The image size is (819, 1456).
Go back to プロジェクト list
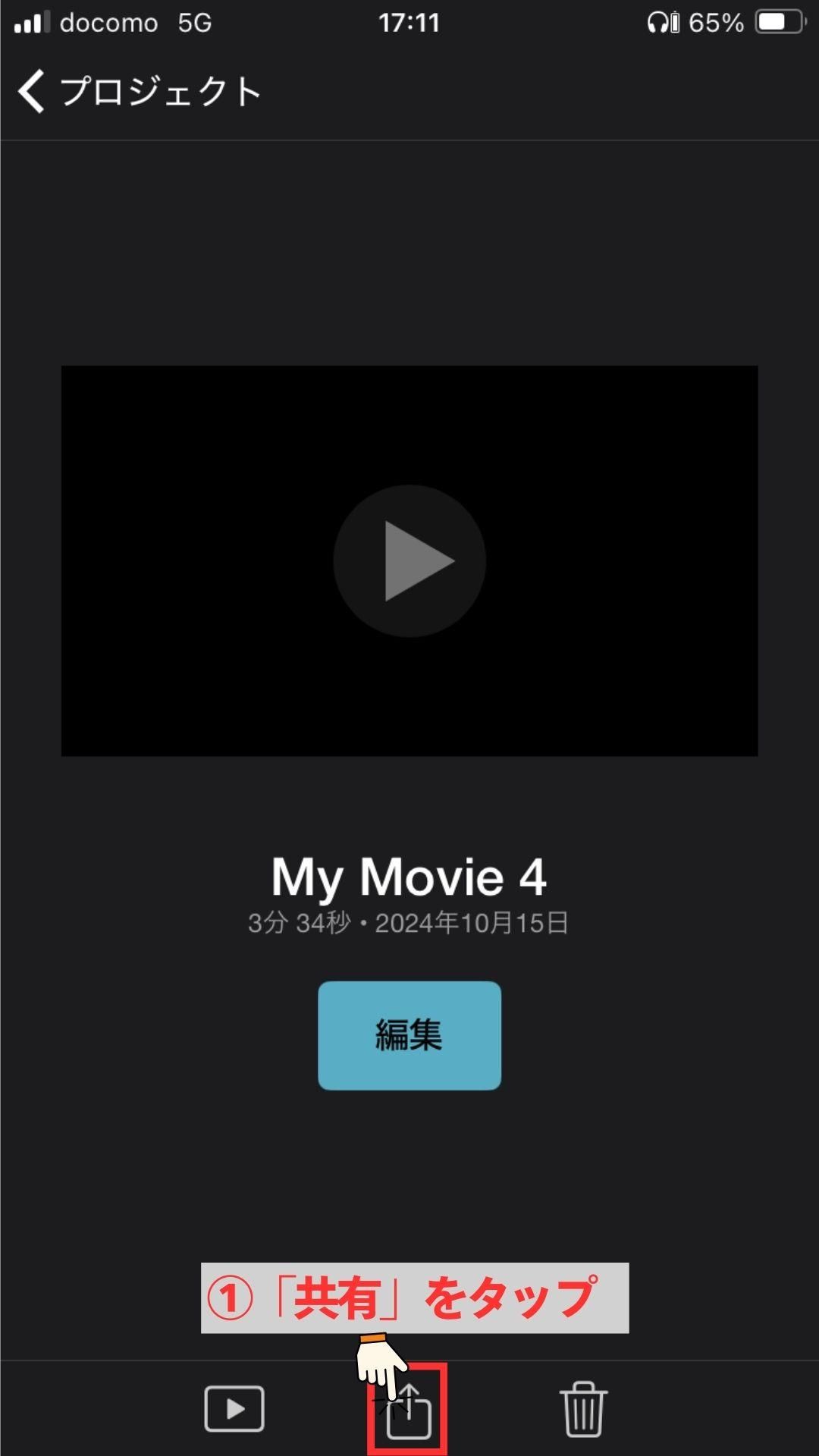click(x=139, y=91)
